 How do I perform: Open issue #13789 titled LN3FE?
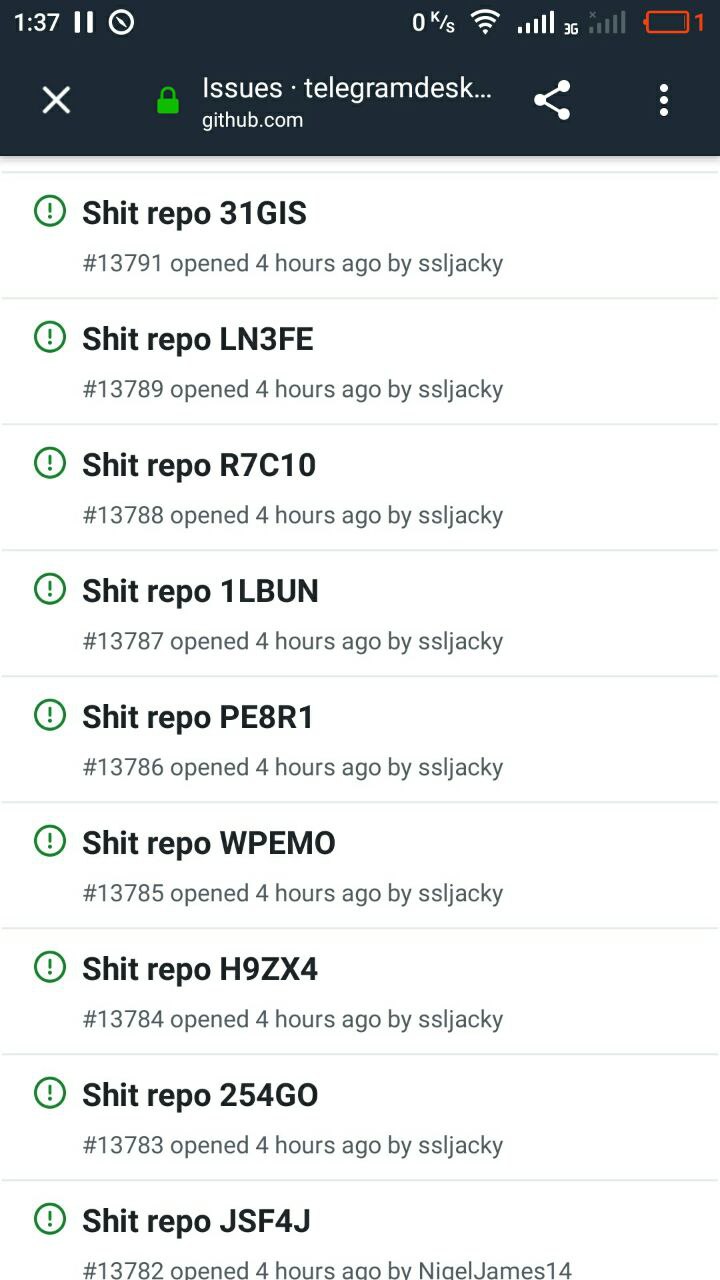pos(198,339)
